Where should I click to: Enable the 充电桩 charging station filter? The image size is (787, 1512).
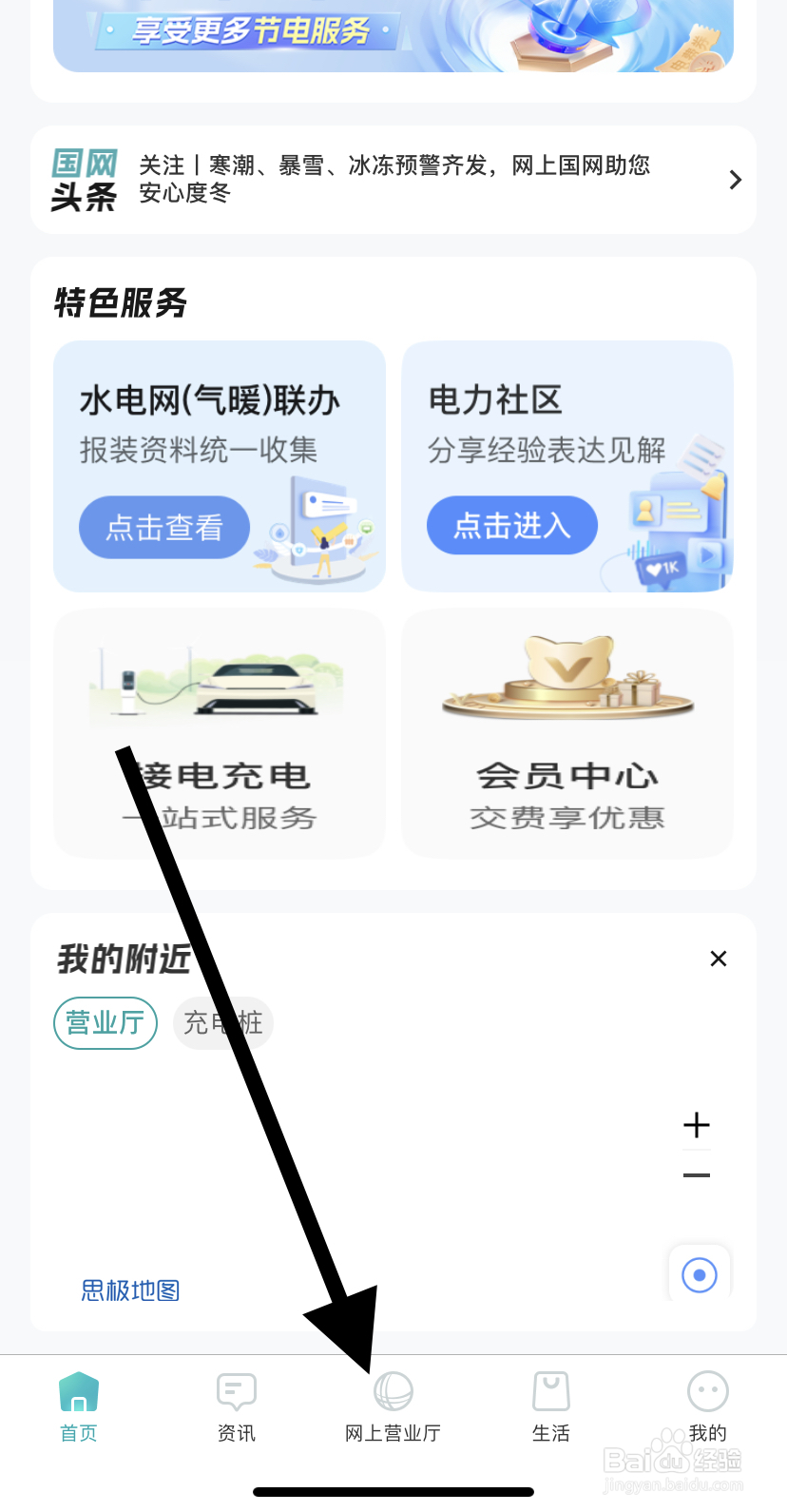pyautogui.click(x=223, y=1022)
